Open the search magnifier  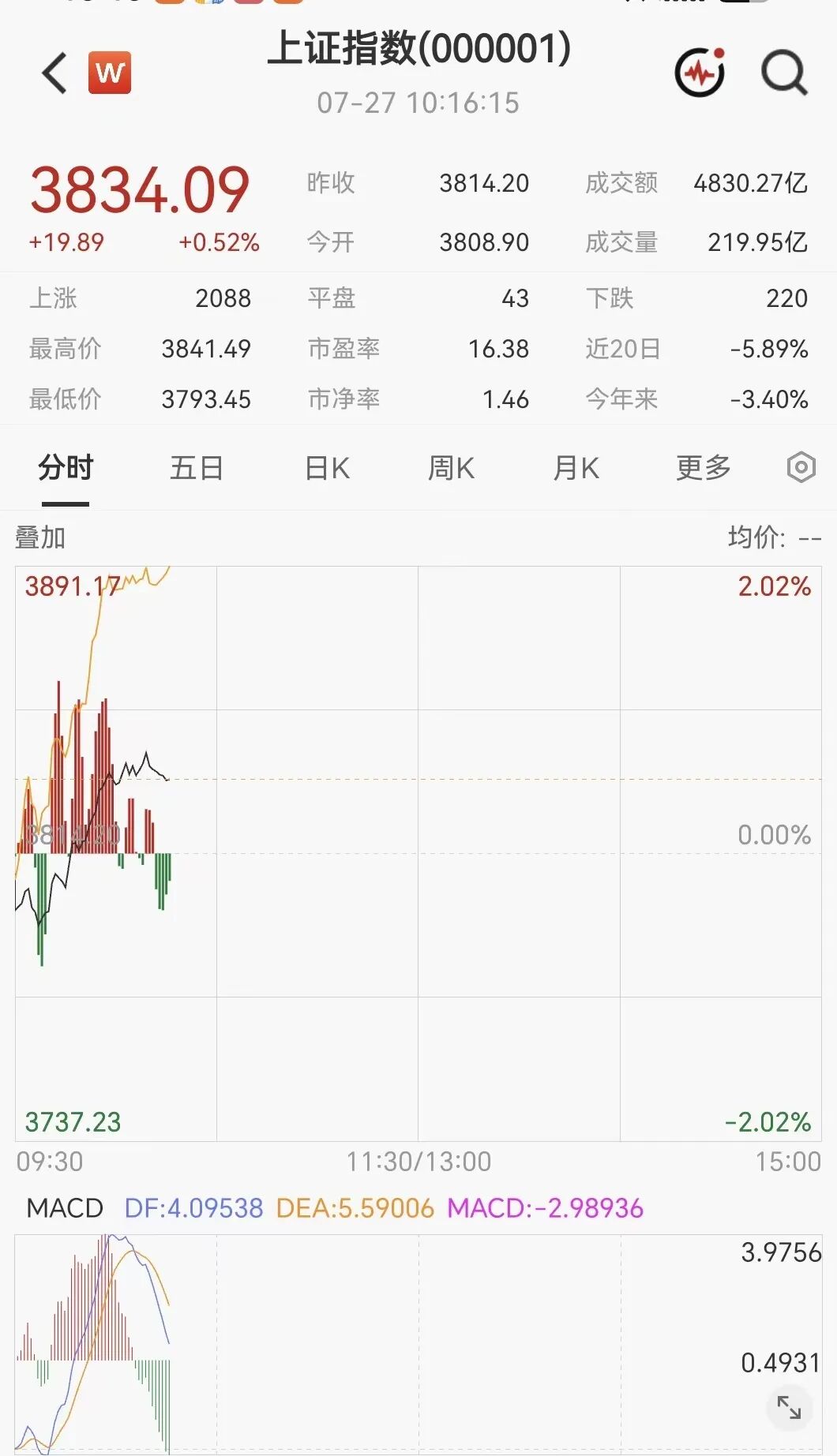(784, 73)
